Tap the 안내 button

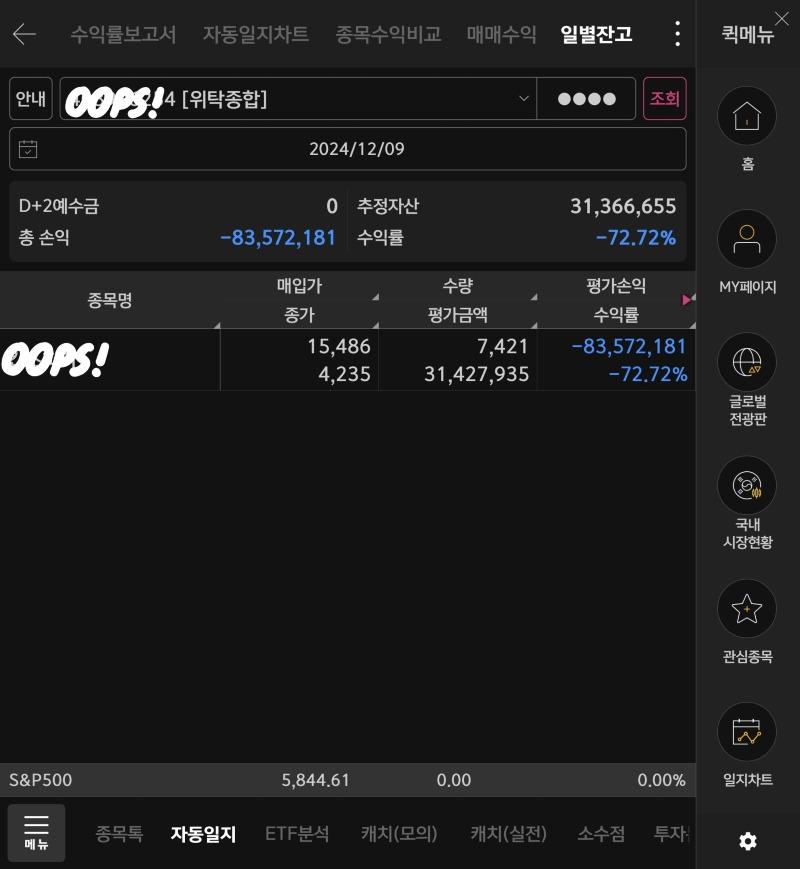point(31,98)
